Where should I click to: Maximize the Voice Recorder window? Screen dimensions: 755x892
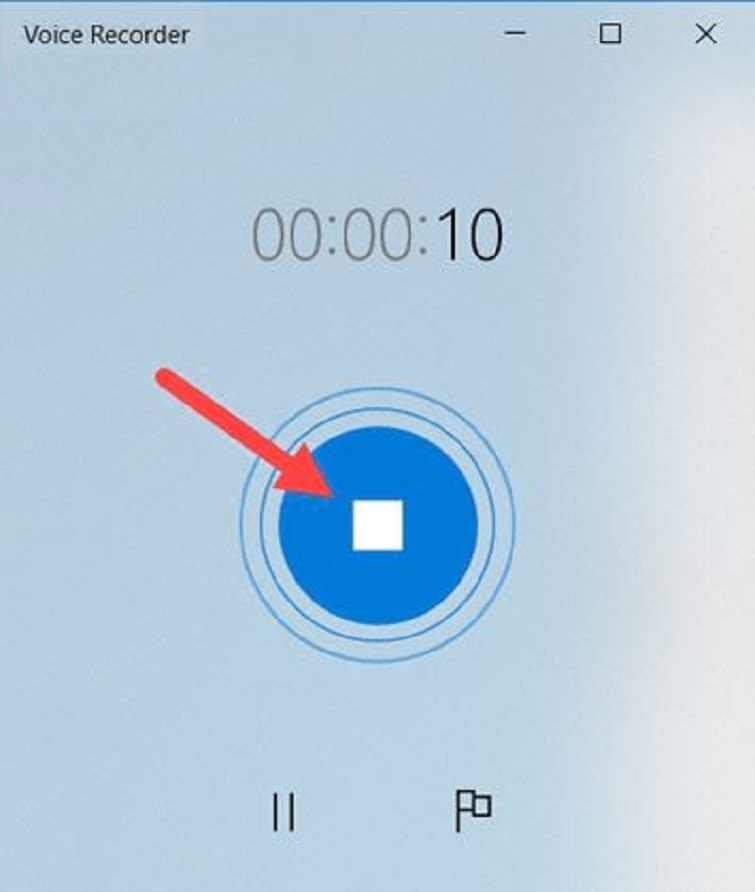pos(610,34)
